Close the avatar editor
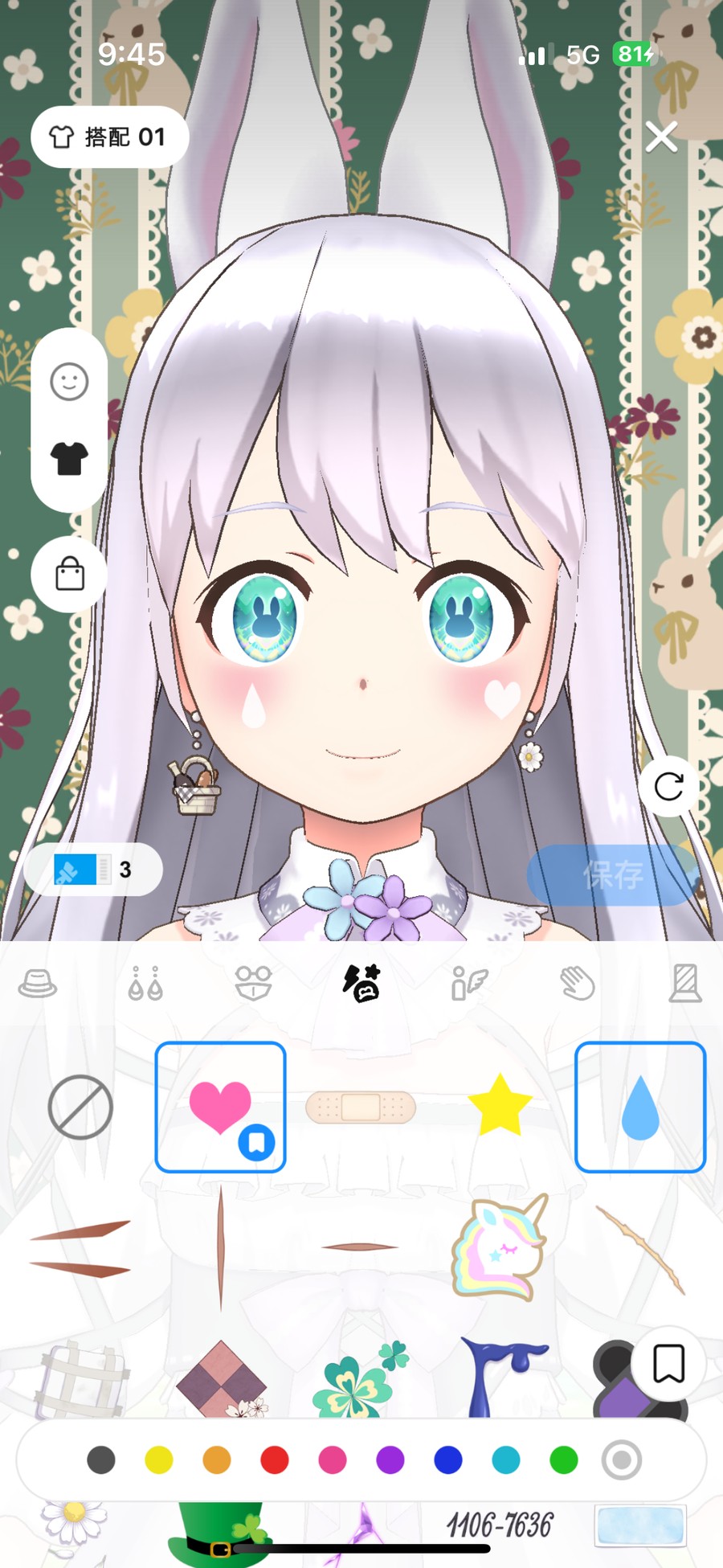 pos(661,137)
